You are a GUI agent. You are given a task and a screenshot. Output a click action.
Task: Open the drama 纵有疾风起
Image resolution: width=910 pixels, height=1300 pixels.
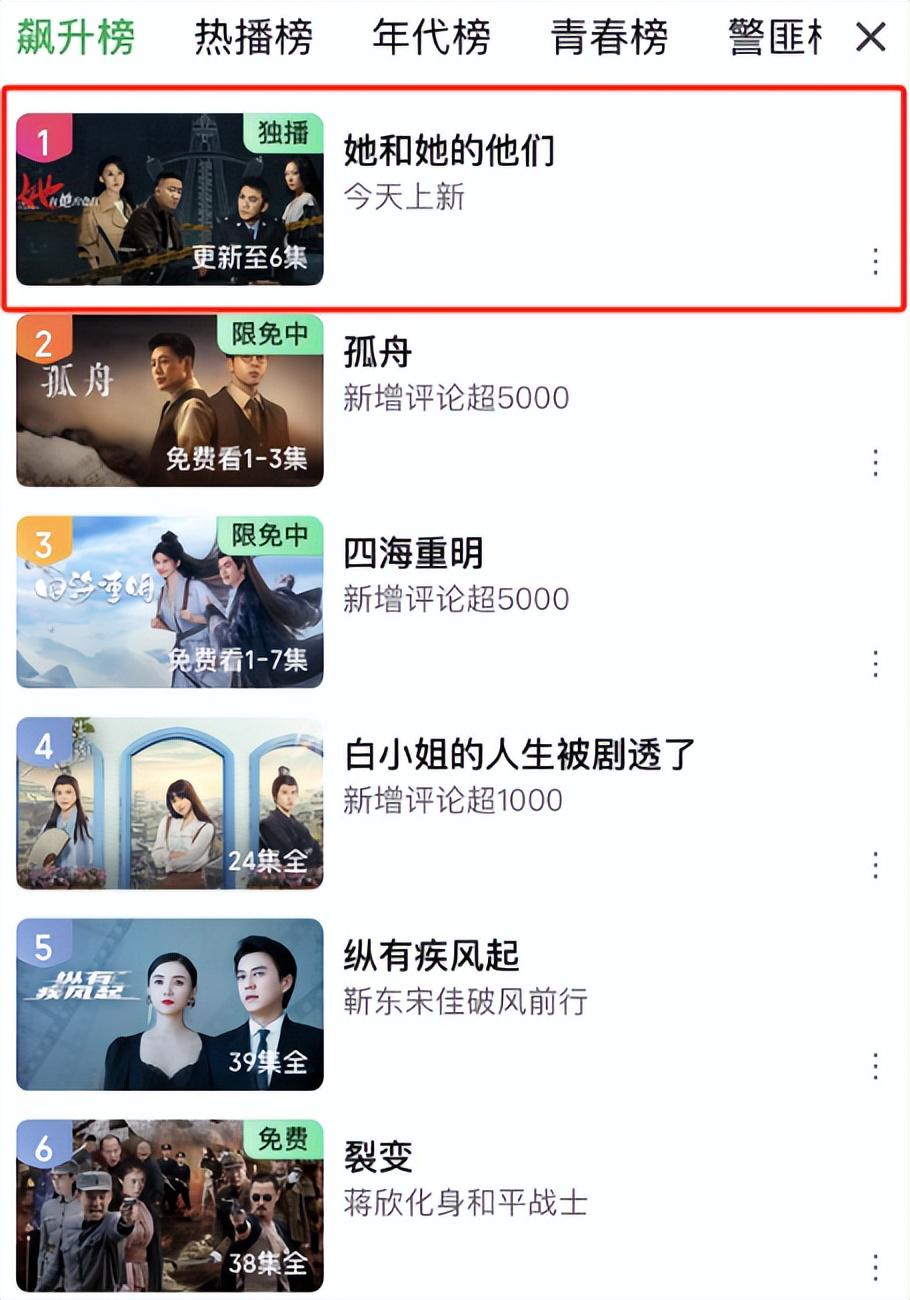[x=431, y=956]
